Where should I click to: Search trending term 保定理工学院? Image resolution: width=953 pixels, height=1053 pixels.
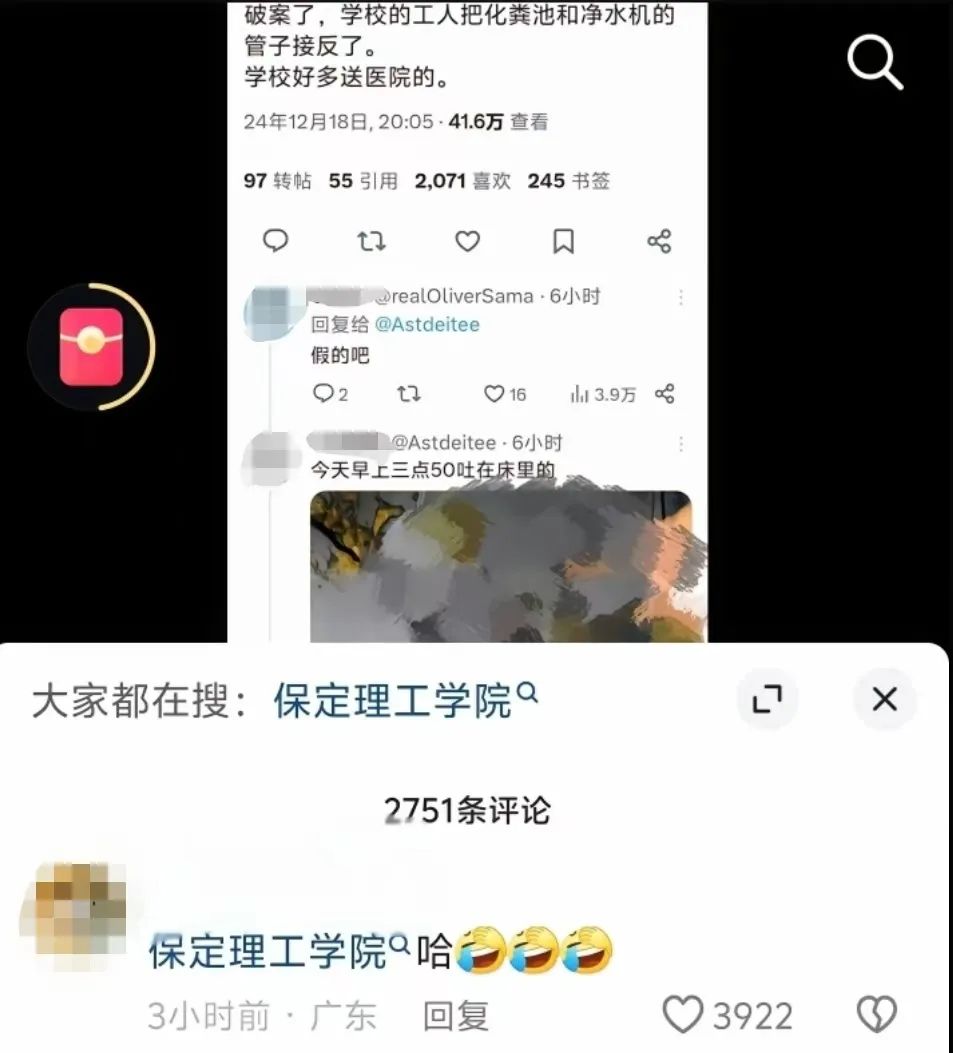coord(404,702)
